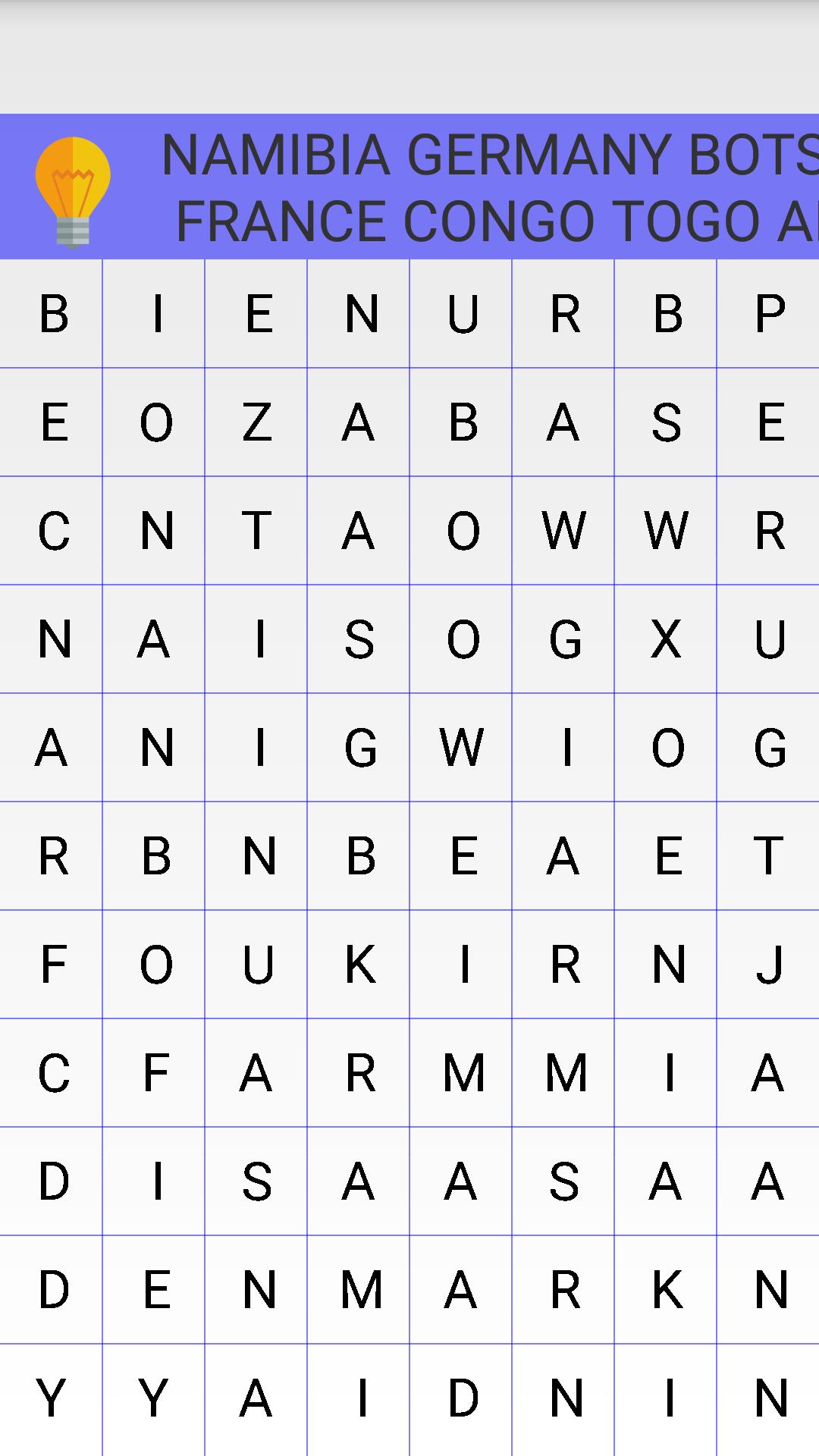Image resolution: width=819 pixels, height=1456 pixels.
Task: Pick the letter P in the grid
Action: 769,313
